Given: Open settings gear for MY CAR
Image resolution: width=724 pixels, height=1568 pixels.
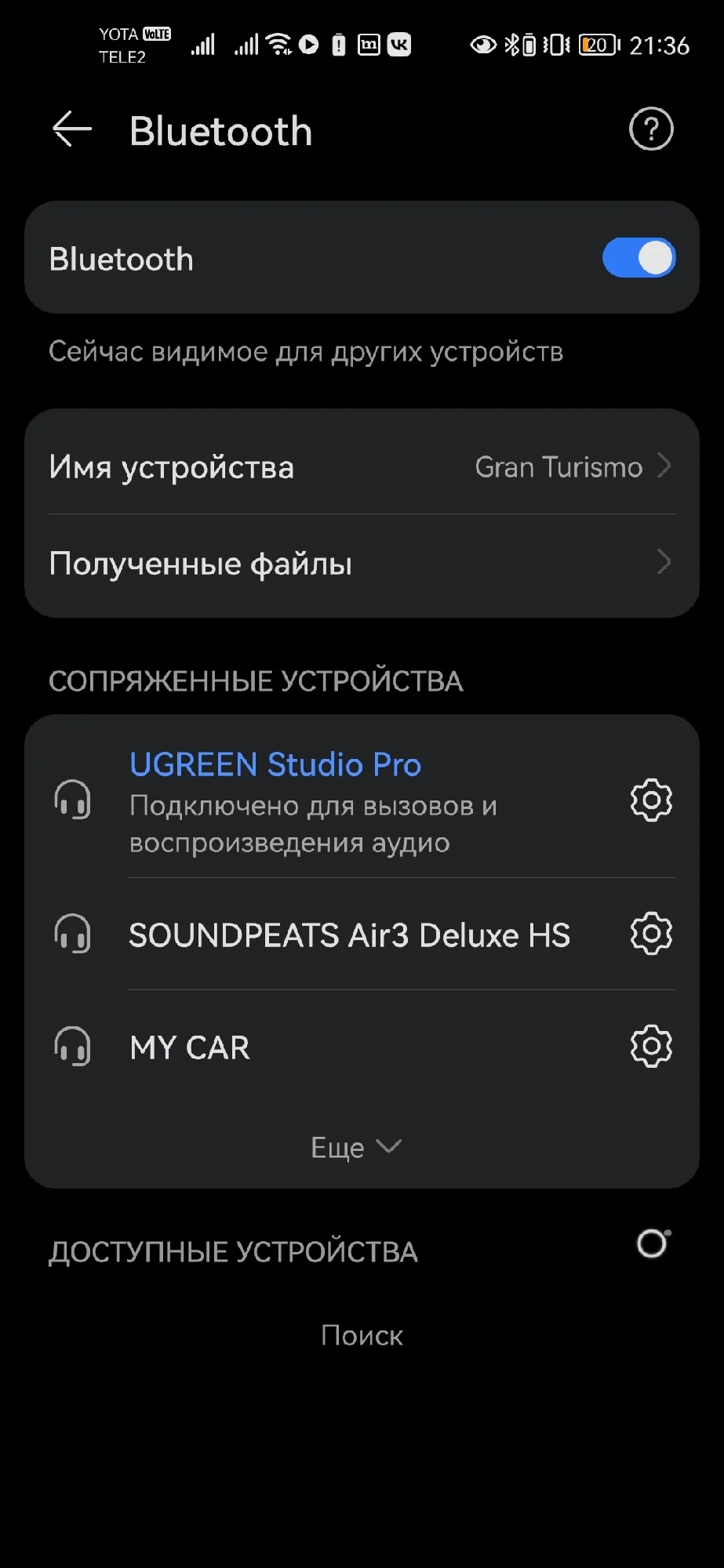Looking at the screenshot, I should tap(651, 1047).
